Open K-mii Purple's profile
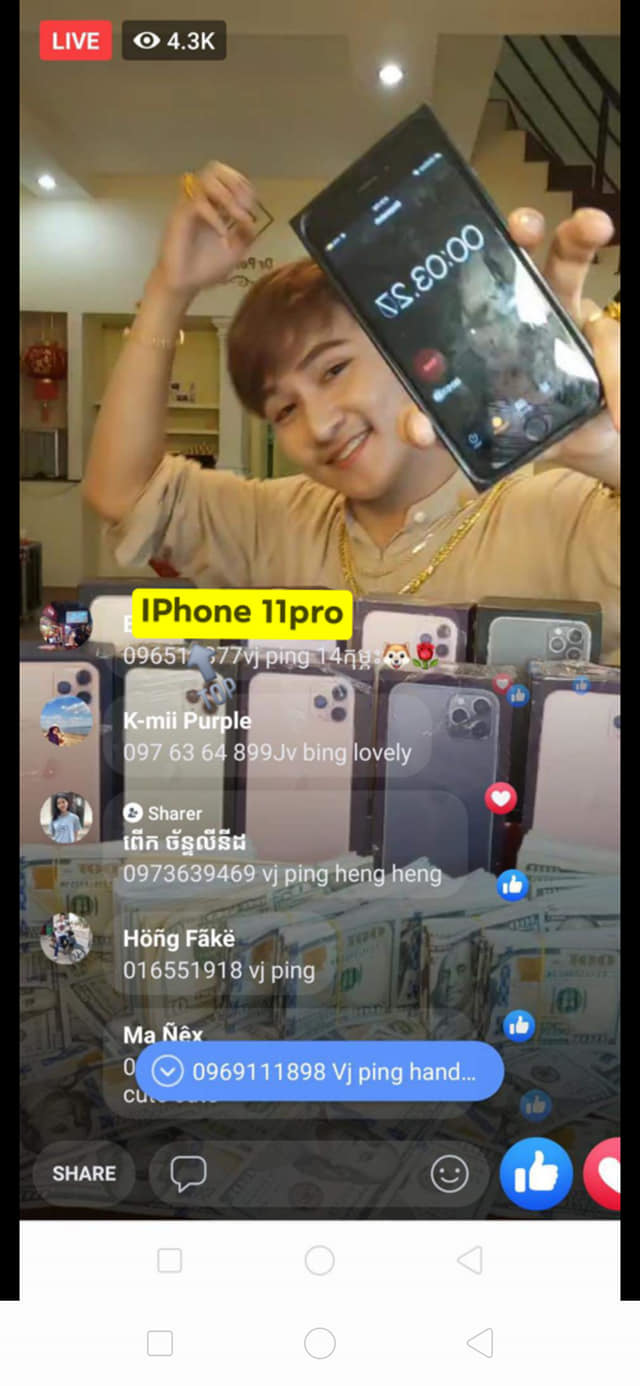The height and width of the screenshot is (1386, 640). (187, 721)
